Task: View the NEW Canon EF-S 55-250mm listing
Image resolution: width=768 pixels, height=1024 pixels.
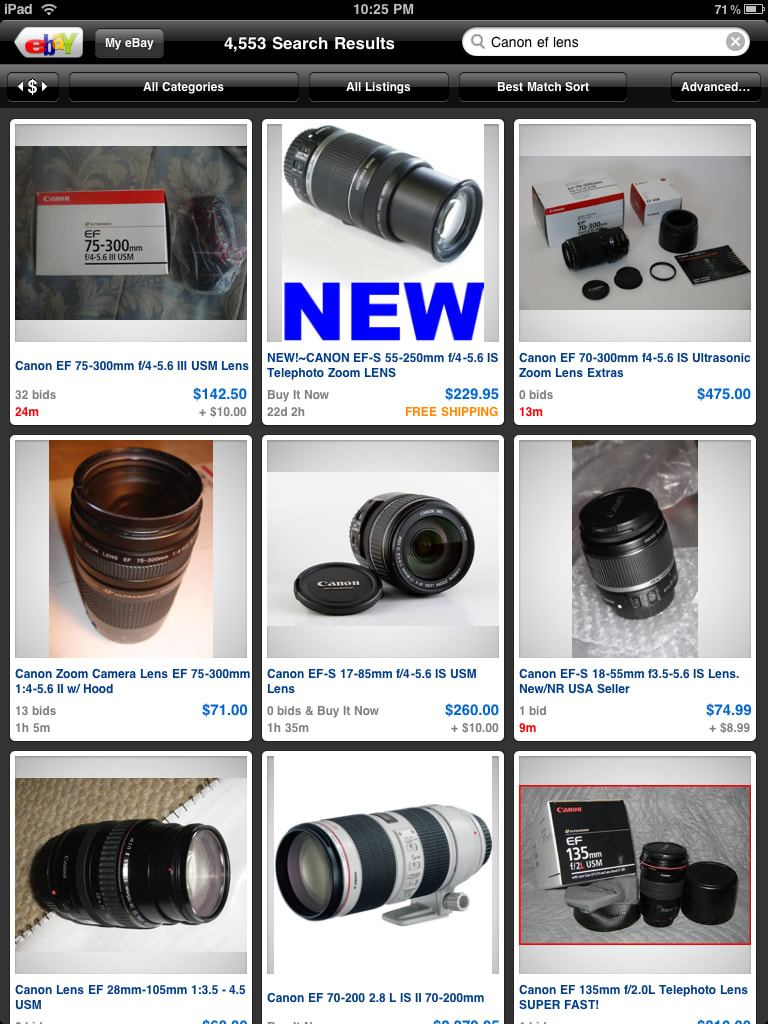Action: [x=383, y=272]
